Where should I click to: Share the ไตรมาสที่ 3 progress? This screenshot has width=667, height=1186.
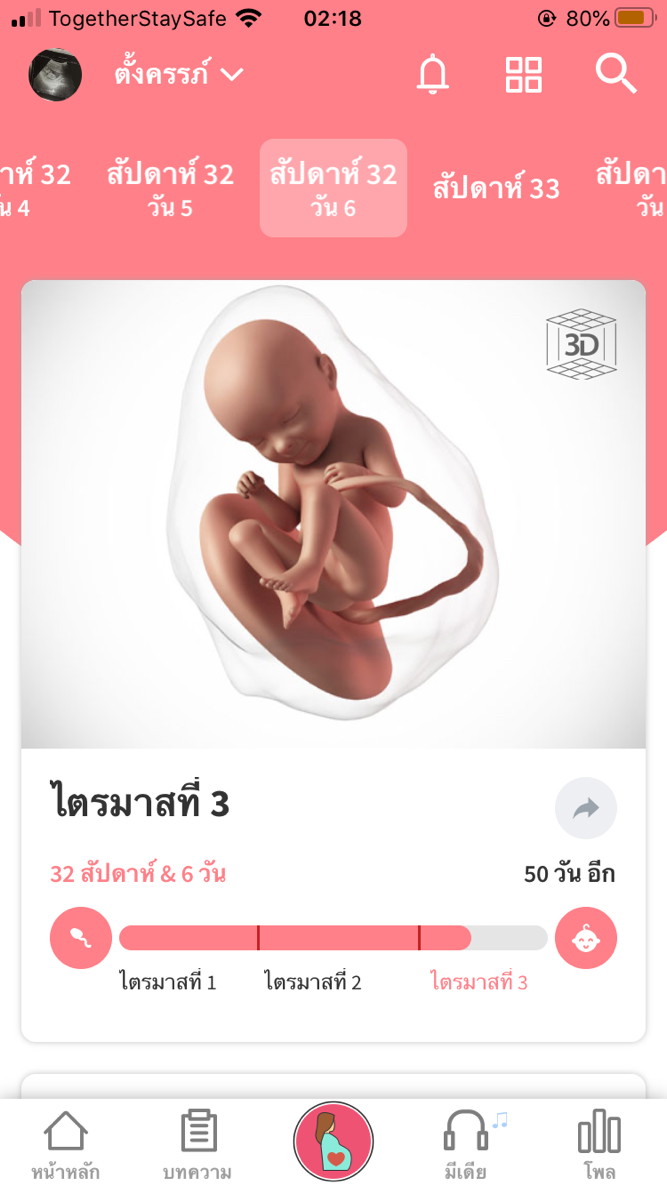coord(585,808)
